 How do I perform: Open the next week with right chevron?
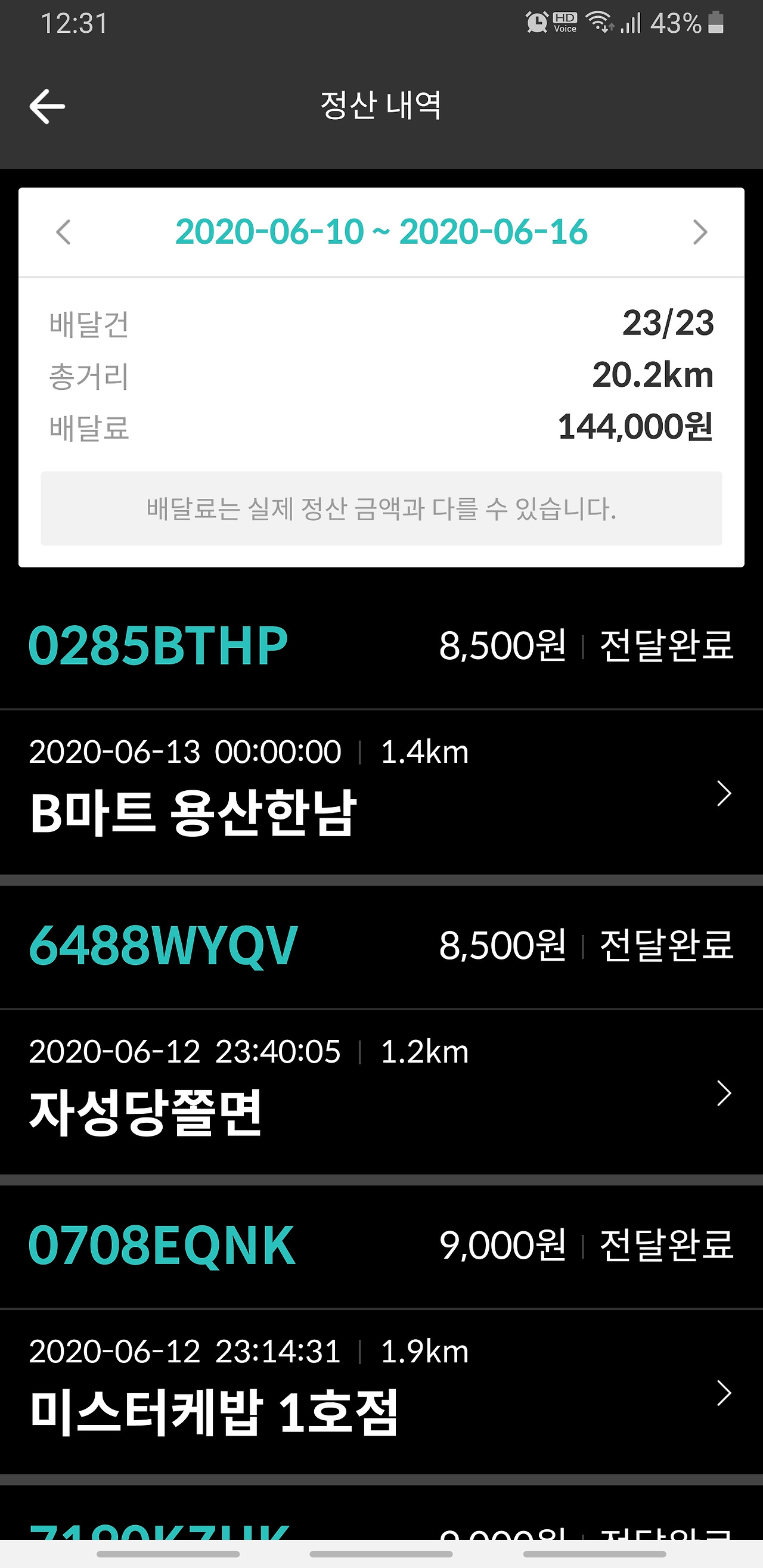coord(700,232)
